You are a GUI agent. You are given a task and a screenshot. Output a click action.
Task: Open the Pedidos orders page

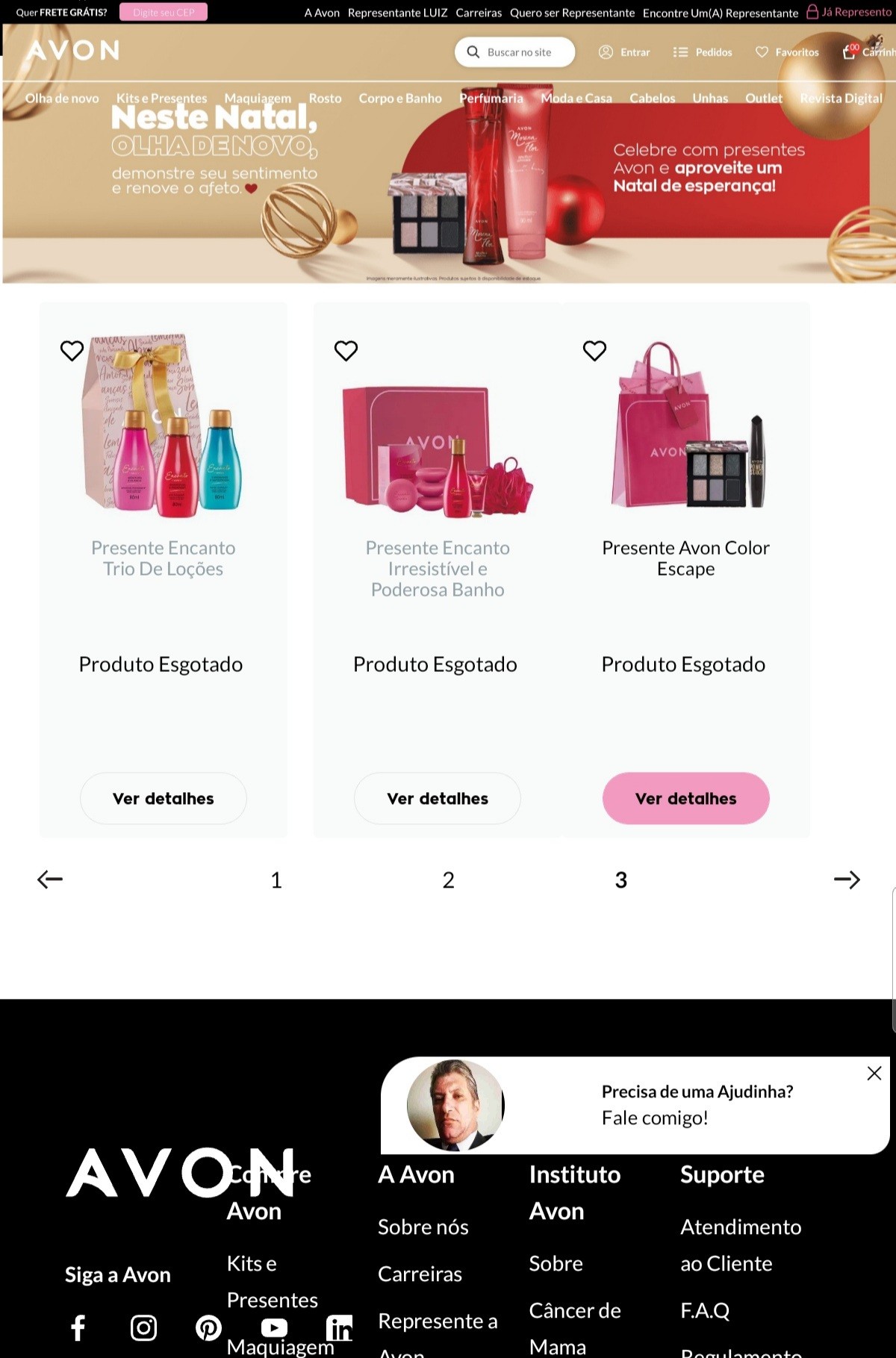703,52
